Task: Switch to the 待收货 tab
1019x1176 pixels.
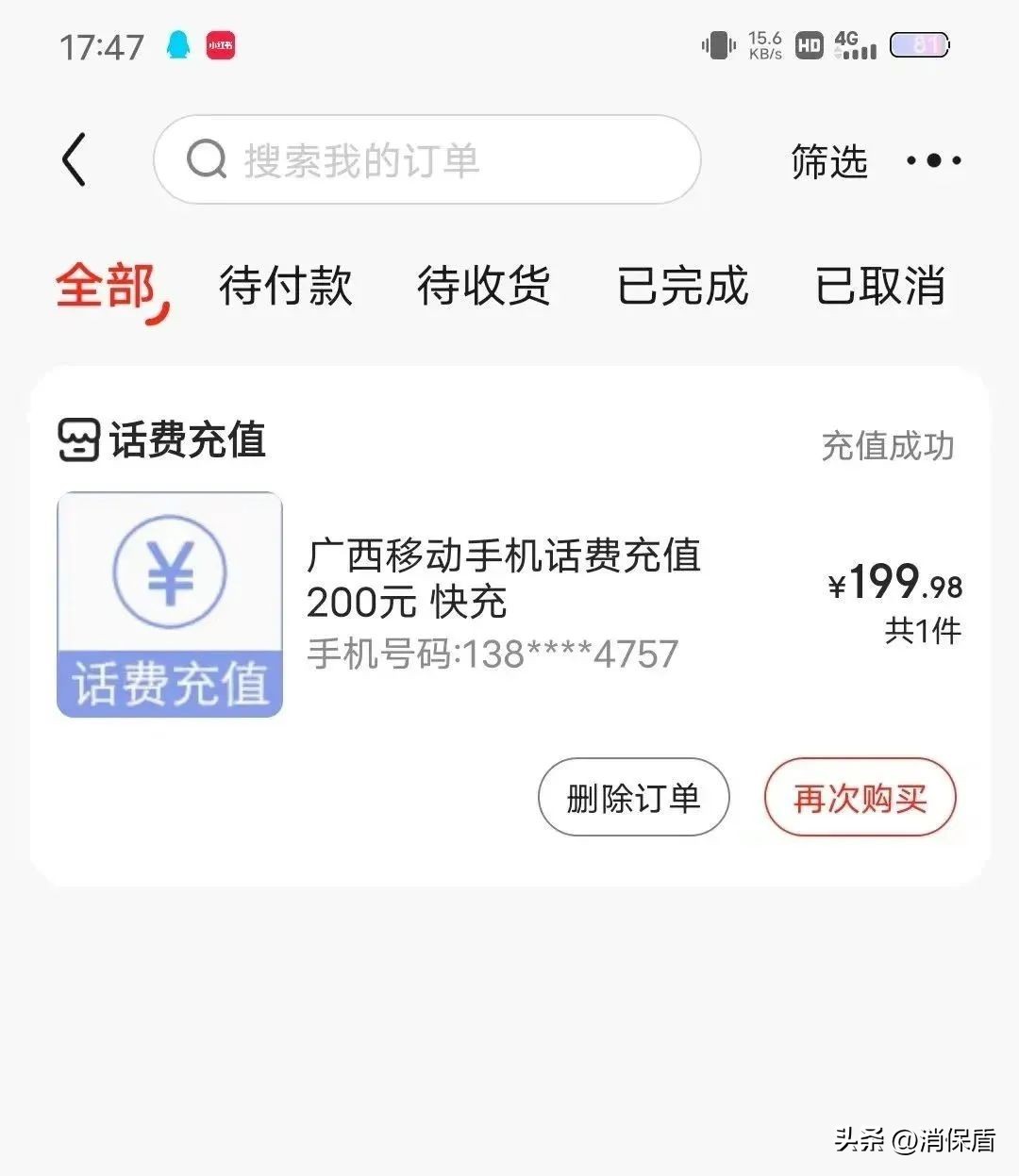Action: tap(484, 288)
